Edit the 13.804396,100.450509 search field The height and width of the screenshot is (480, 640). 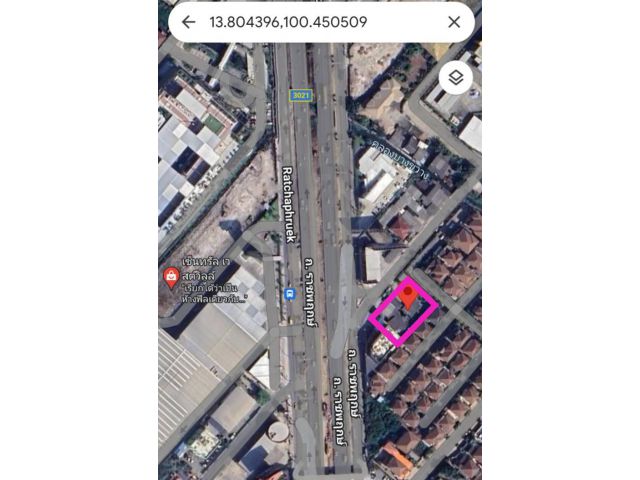pyautogui.click(x=310, y=22)
